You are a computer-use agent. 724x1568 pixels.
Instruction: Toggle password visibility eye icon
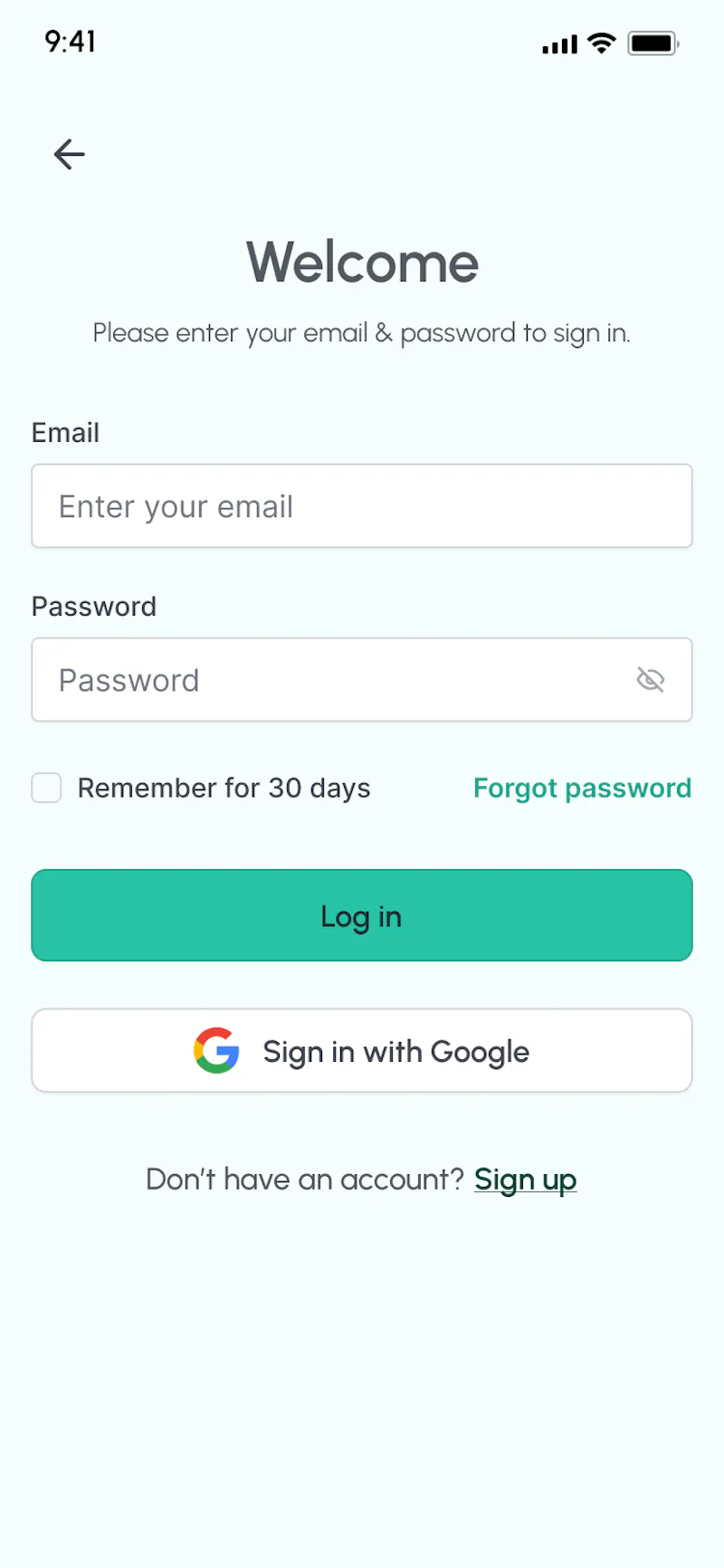click(x=651, y=680)
